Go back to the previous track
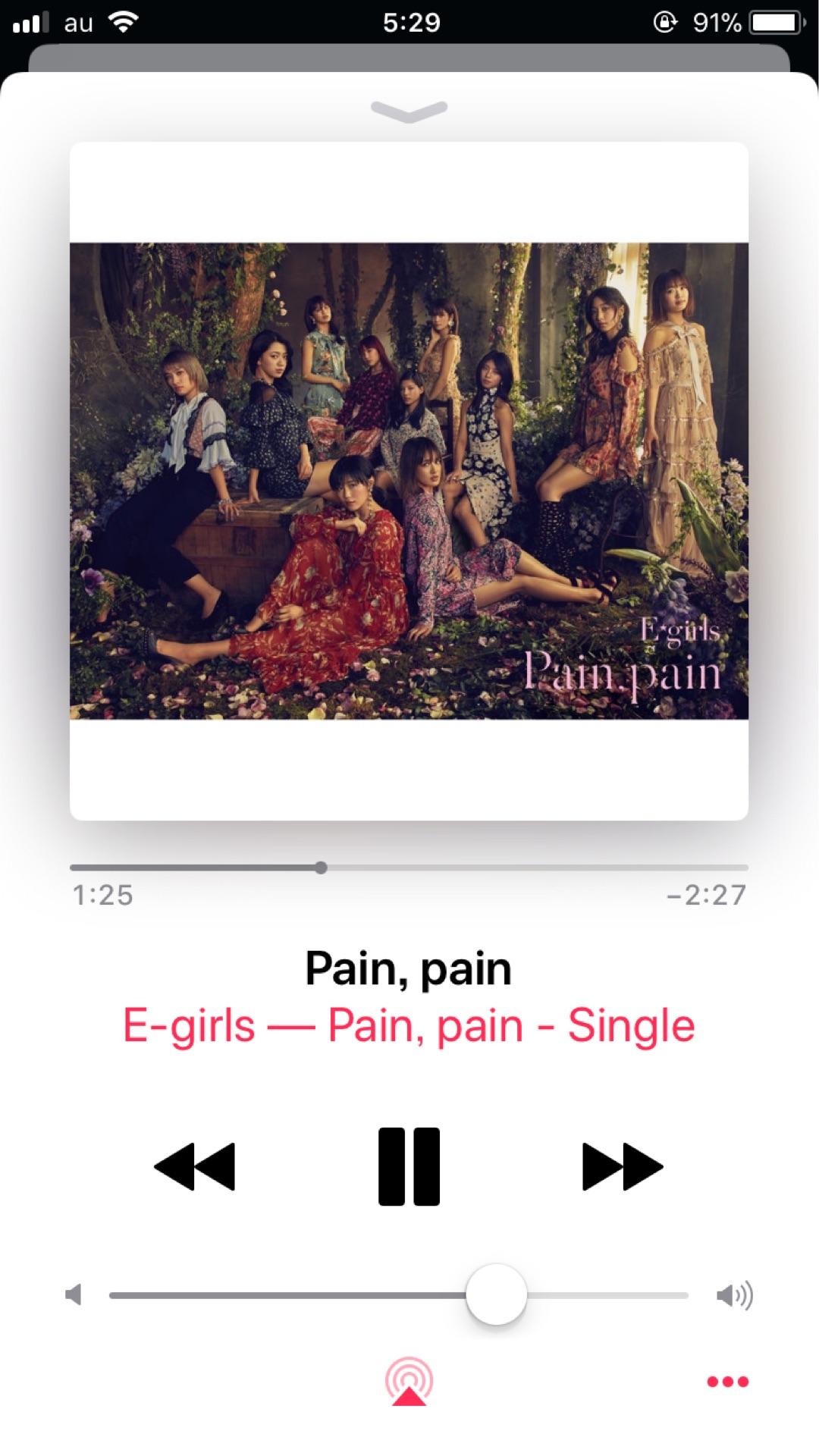Screen dimensions: 819x1456 point(195,1166)
